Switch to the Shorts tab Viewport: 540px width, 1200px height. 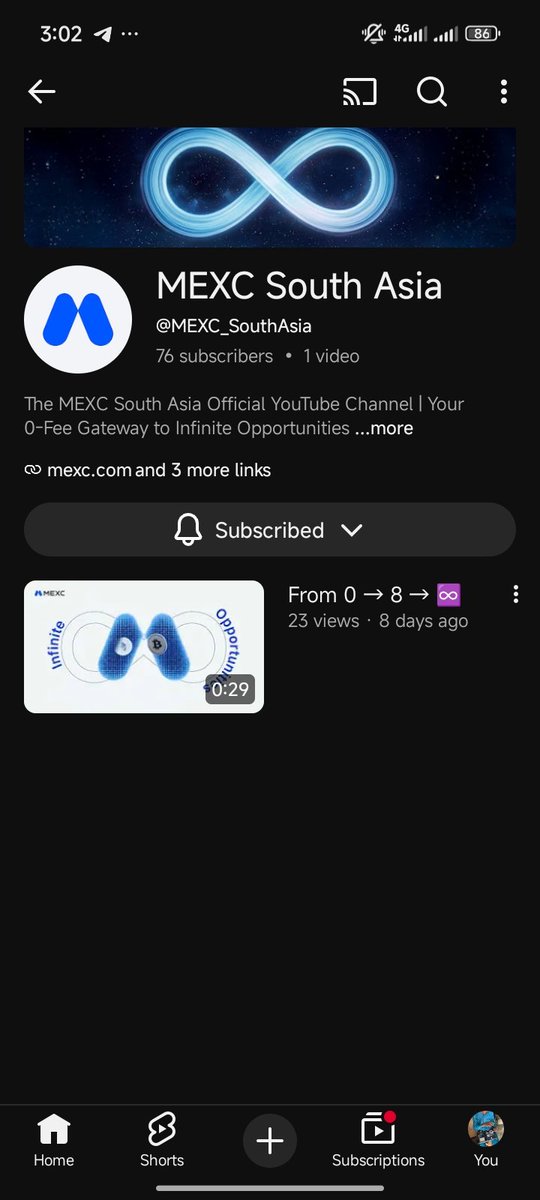coord(162,1142)
